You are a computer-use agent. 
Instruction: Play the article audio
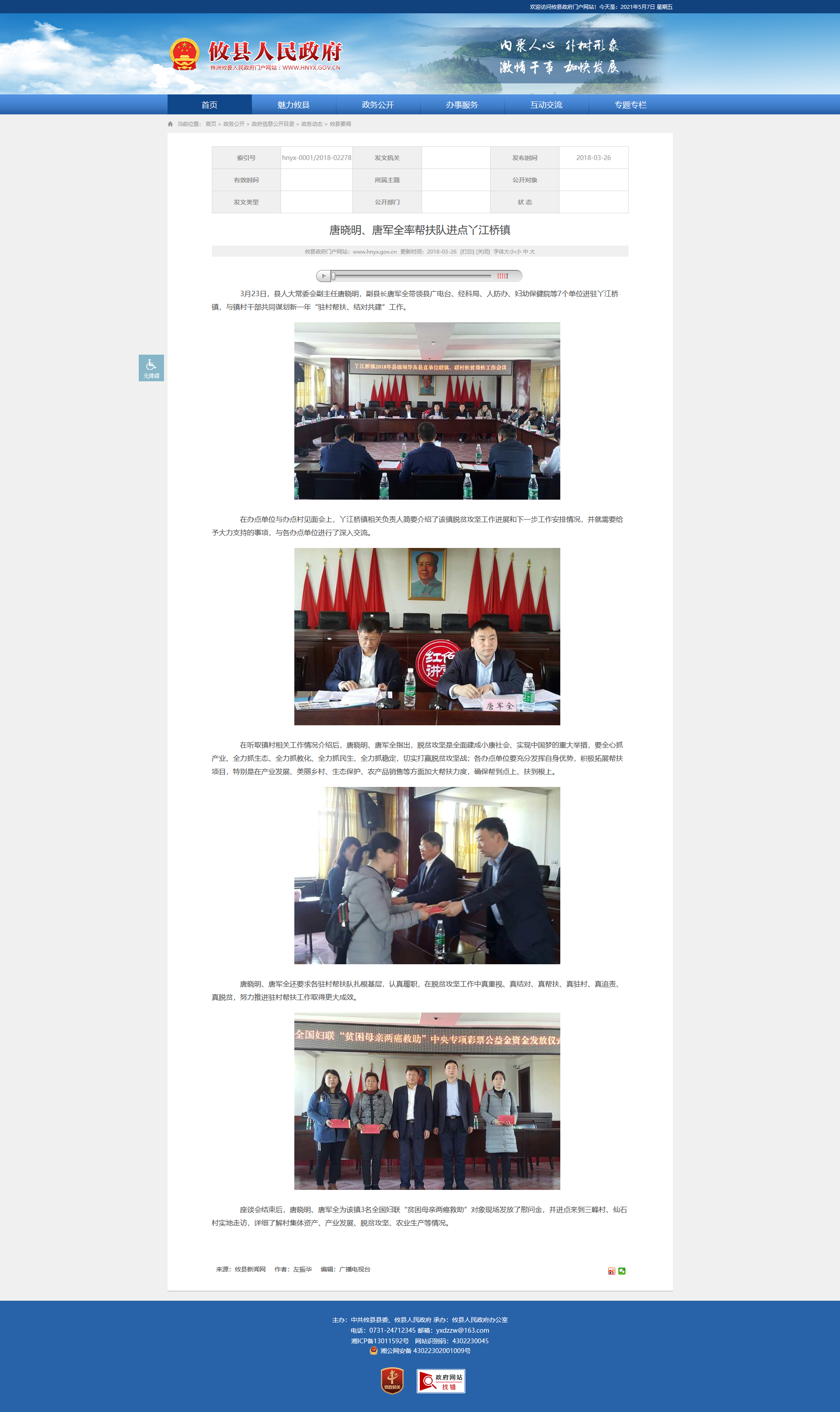(x=324, y=276)
